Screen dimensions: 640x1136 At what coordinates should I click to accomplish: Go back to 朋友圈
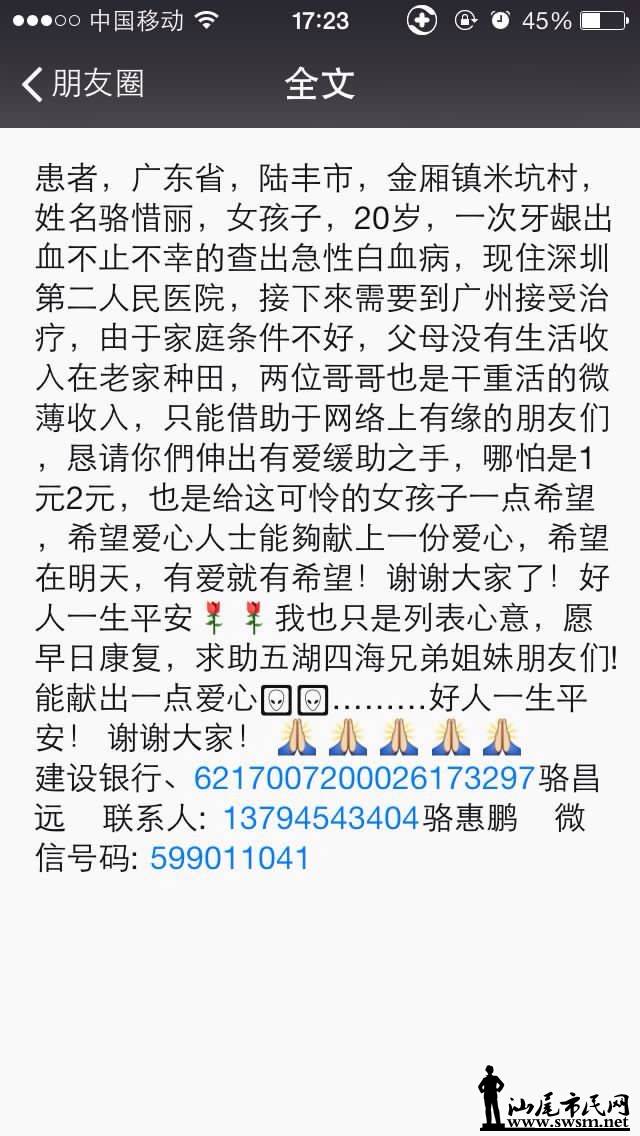tap(84, 83)
